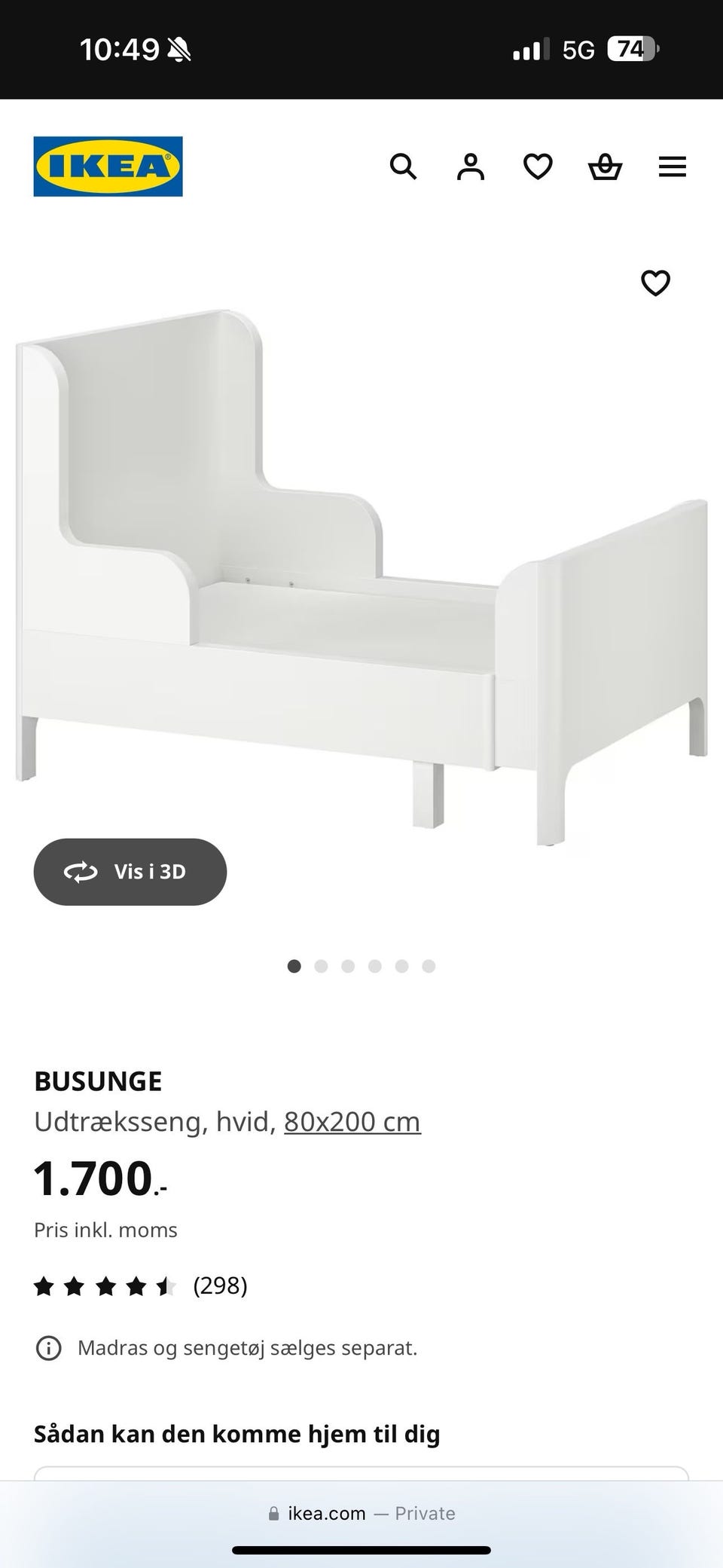This screenshot has height=1568, width=723.
Task: Open the hamburger menu
Action: point(672,167)
